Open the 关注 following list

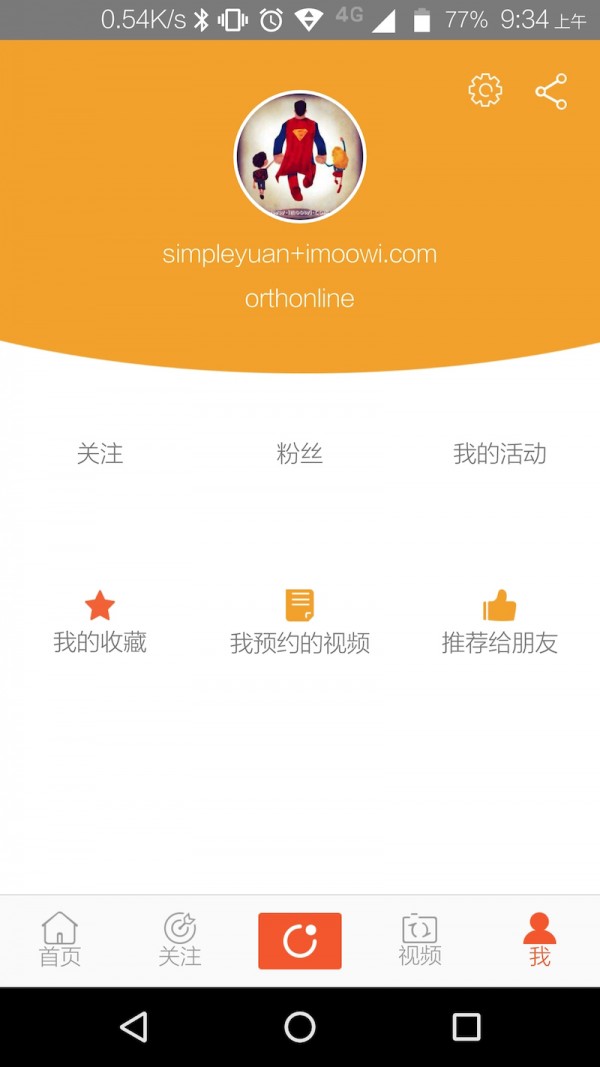click(100, 454)
